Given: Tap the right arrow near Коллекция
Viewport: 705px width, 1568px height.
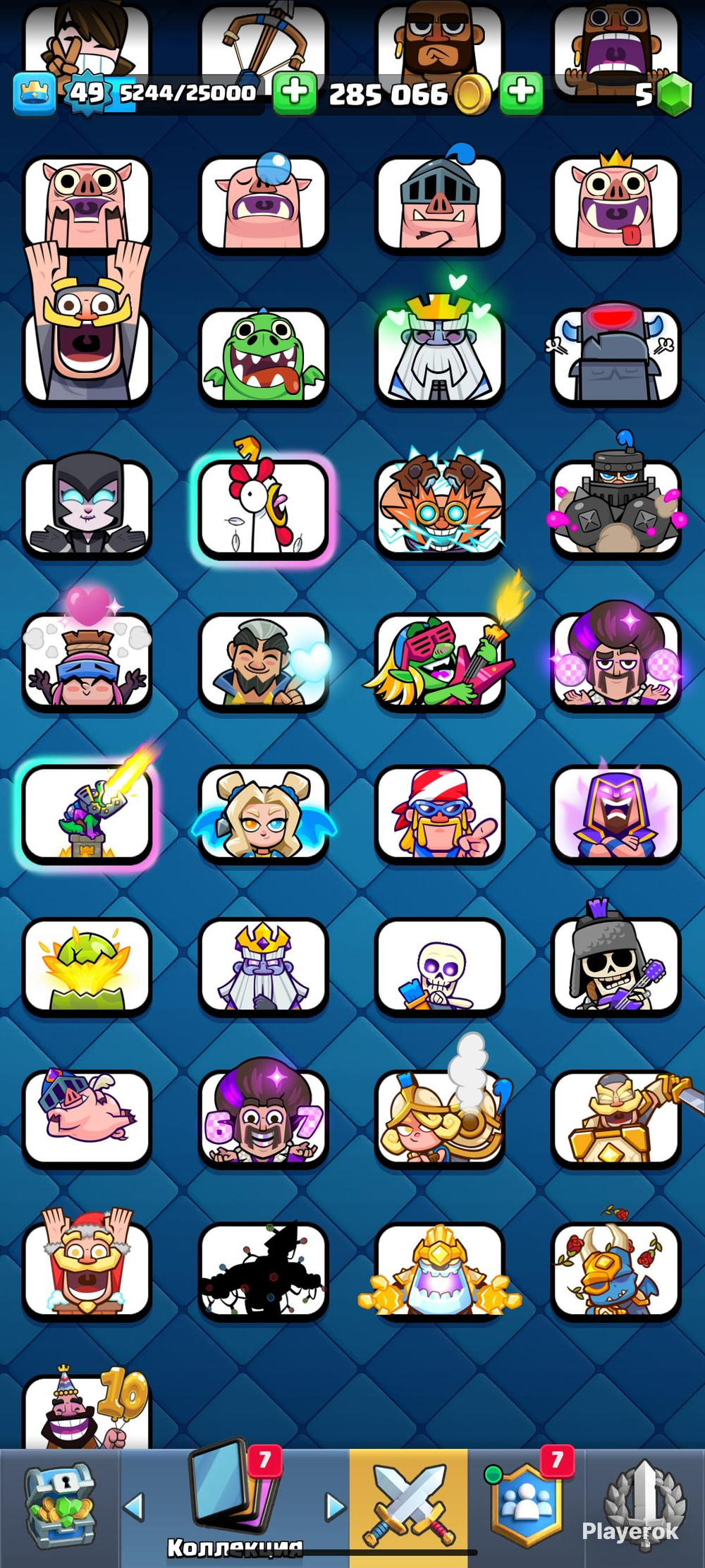Looking at the screenshot, I should [x=335, y=1507].
